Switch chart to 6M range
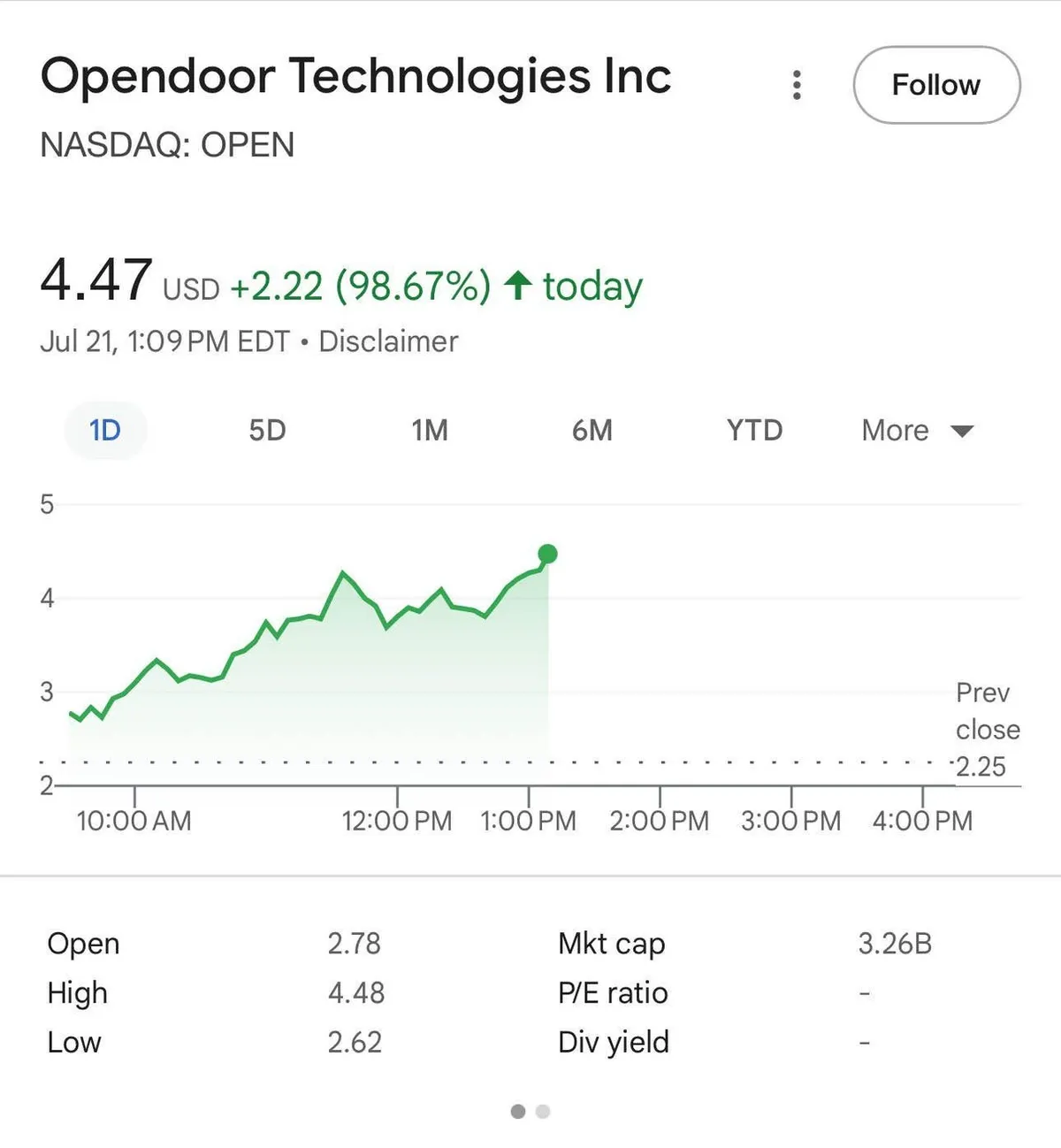 pyautogui.click(x=592, y=431)
